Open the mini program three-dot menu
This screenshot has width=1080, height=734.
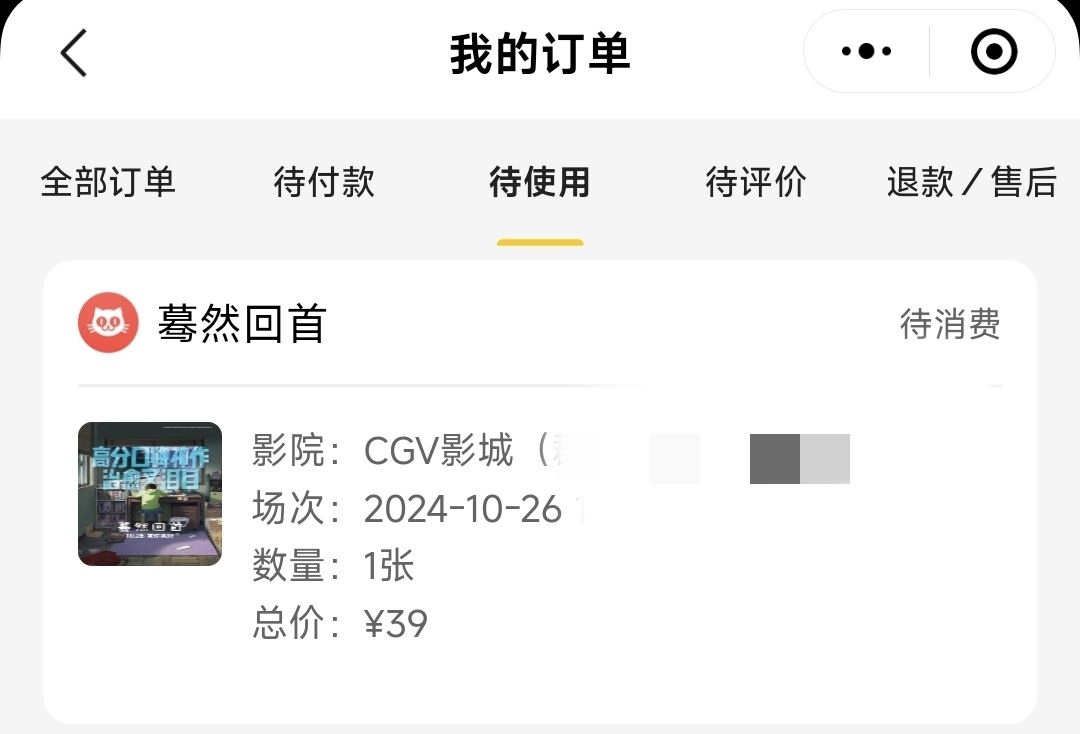(x=866, y=52)
